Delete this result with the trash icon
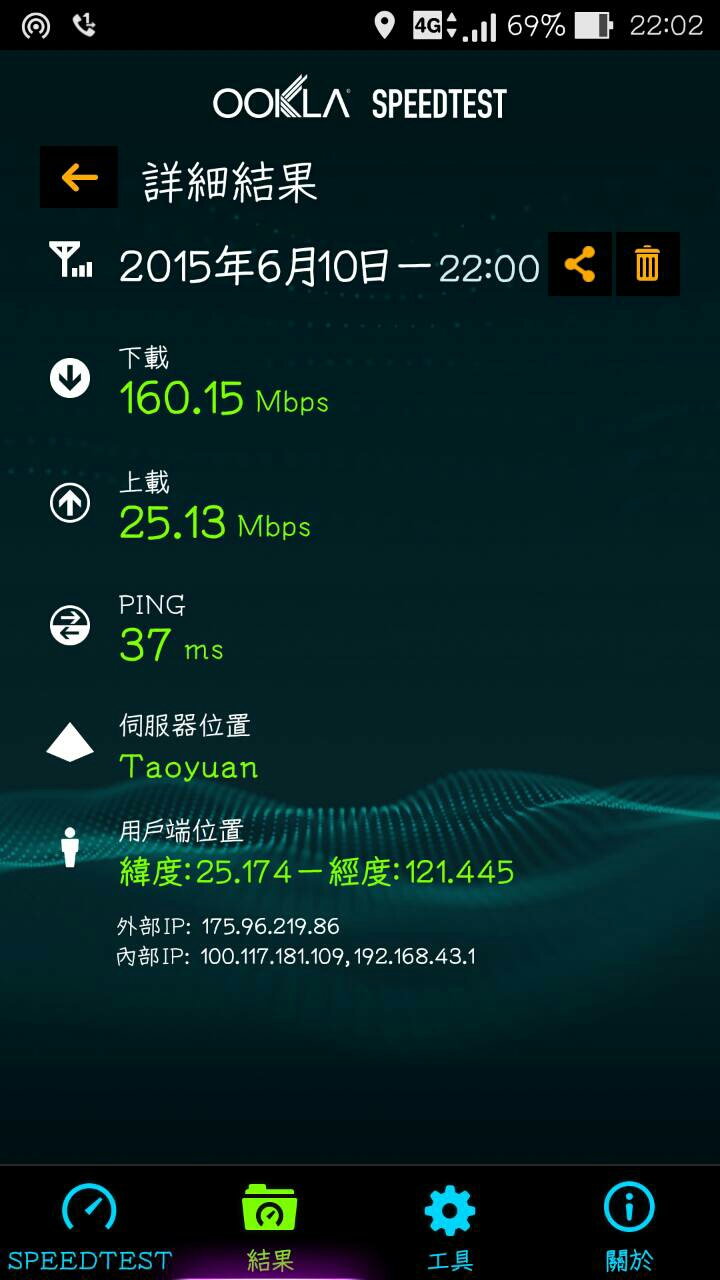Screen dimensions: 720x1280 pyautogui.click(x=648, y=265)
